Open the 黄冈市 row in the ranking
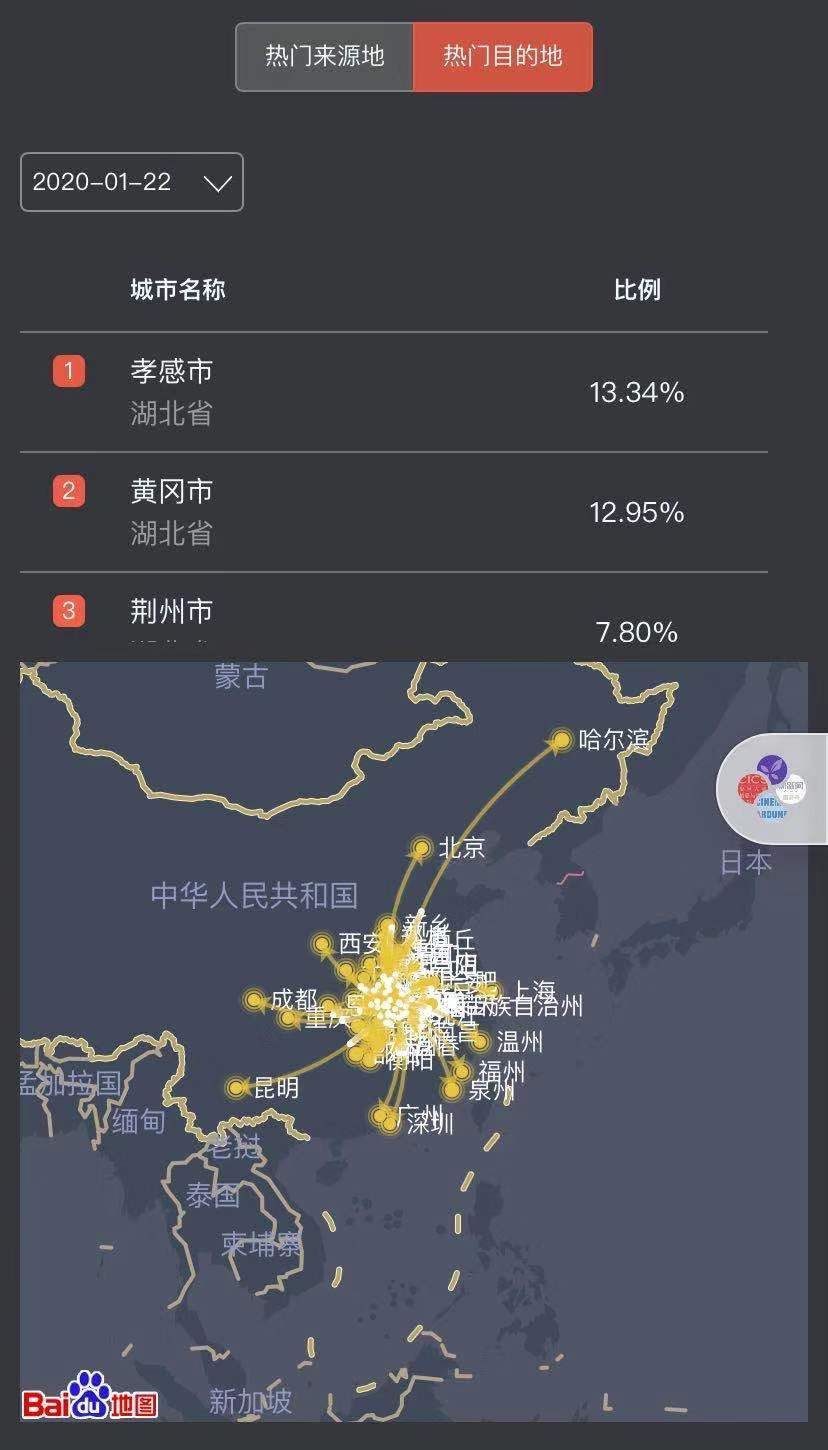The width and height of the screenshot is (828, 1450). click(x=394, y=512)
